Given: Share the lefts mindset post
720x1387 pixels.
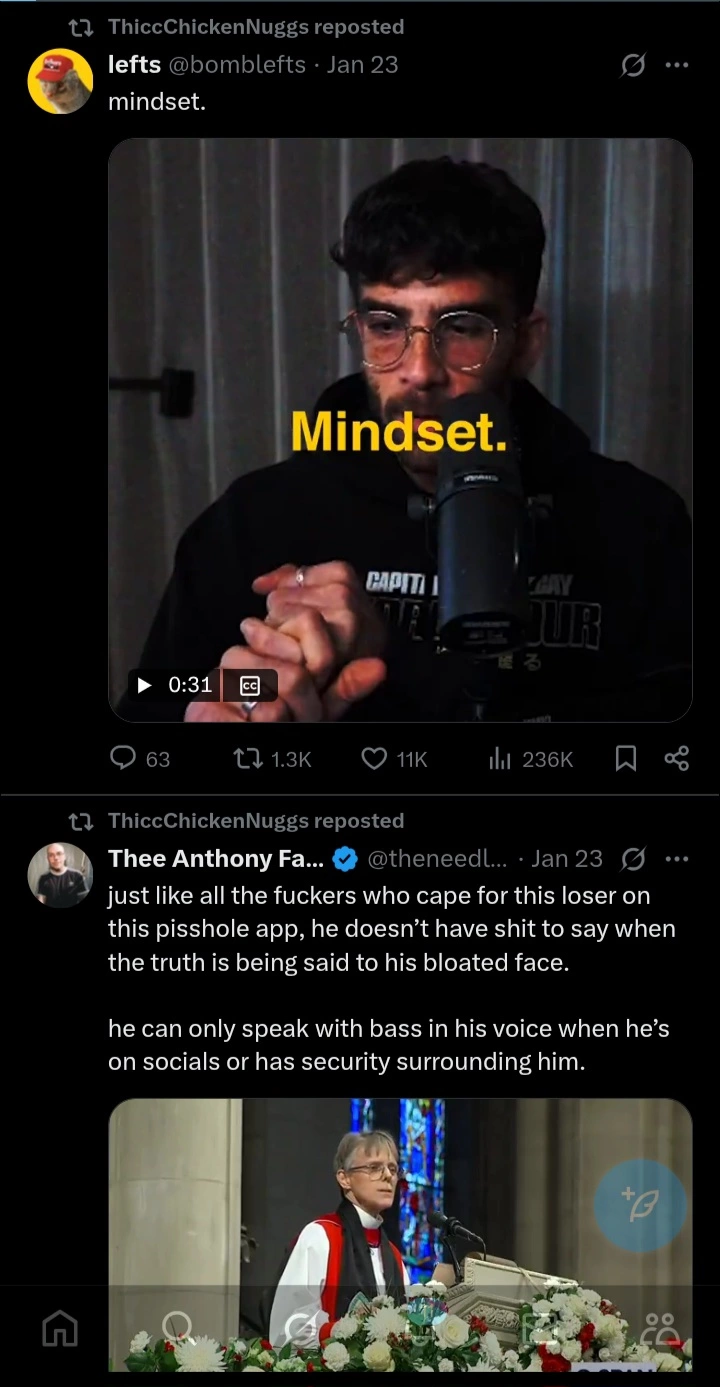Looking at the screenshot, I should (677, 759).
